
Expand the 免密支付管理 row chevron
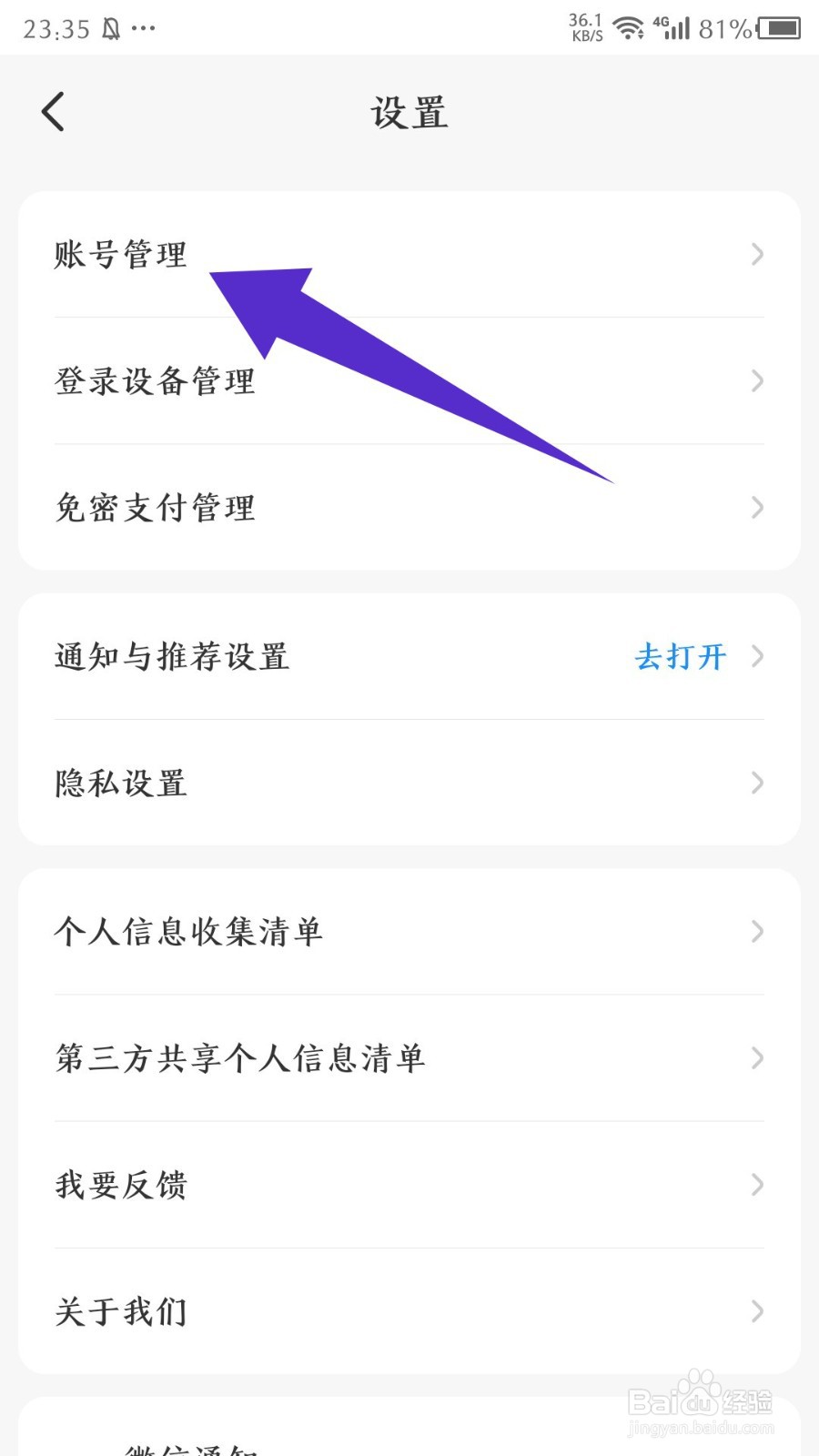[x=758, y=508]
